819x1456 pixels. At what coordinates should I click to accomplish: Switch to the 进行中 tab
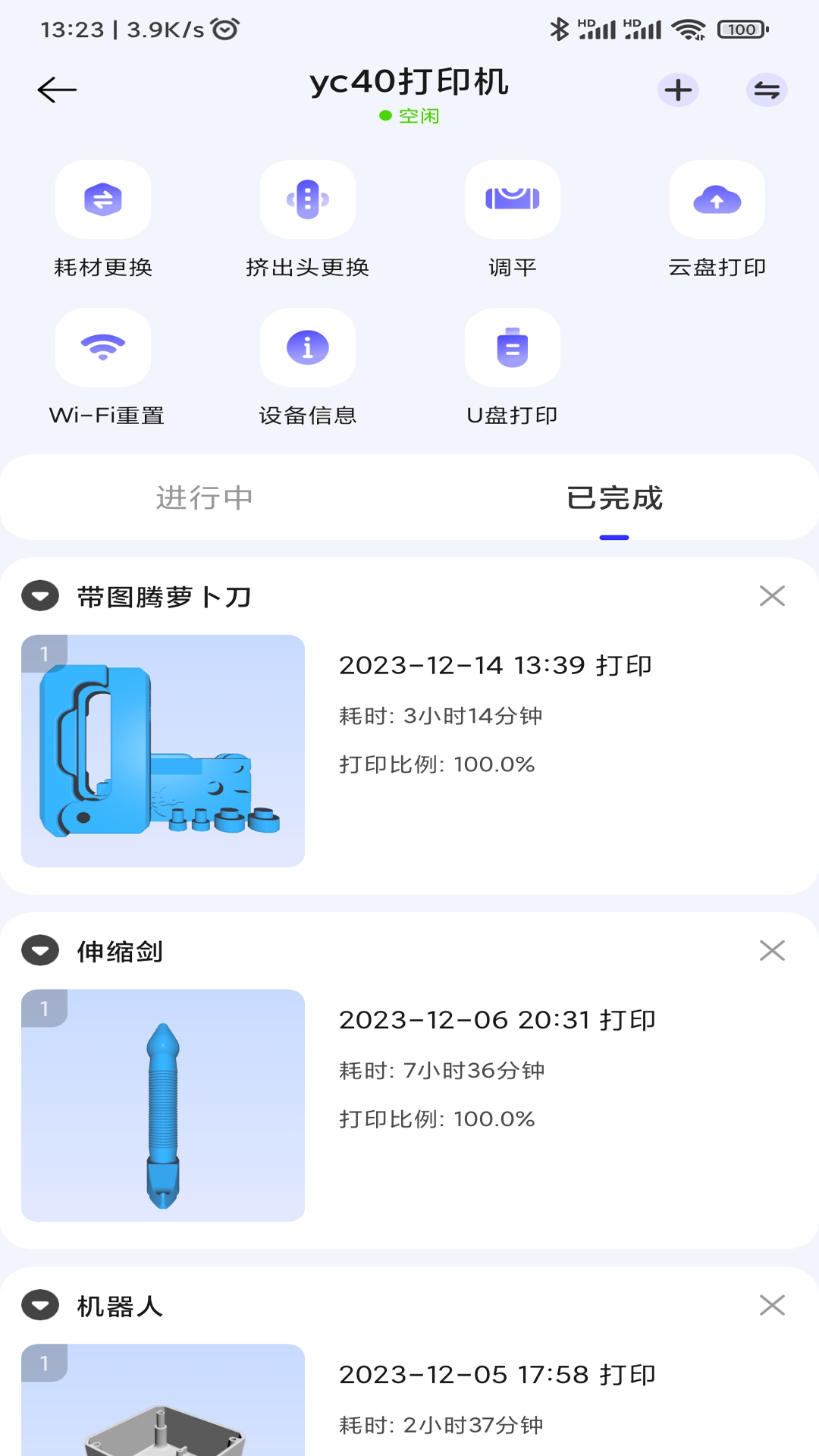tap(203, 498)
